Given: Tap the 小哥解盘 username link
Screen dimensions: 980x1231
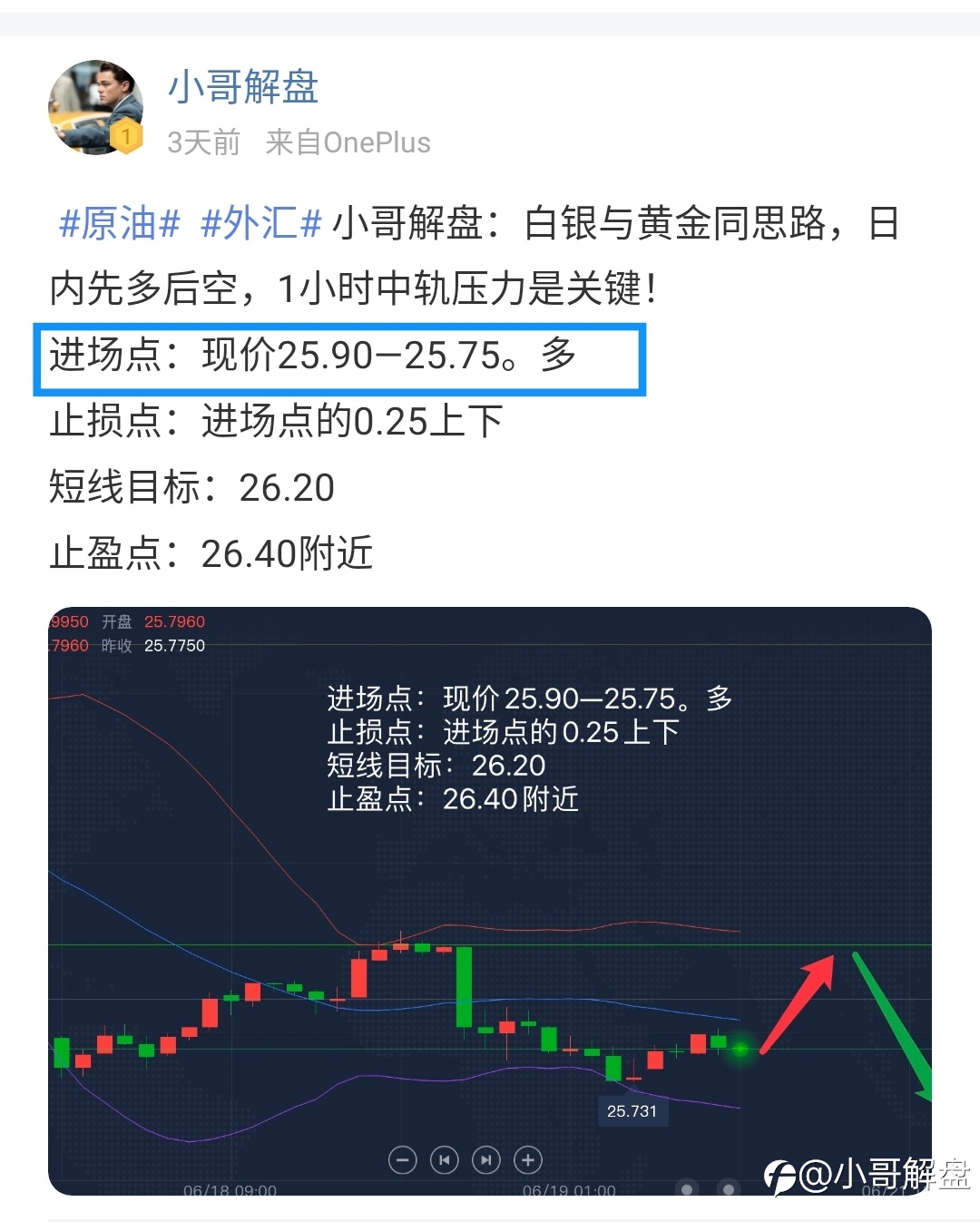Looking at the screenshot, I should click(243, 88).
